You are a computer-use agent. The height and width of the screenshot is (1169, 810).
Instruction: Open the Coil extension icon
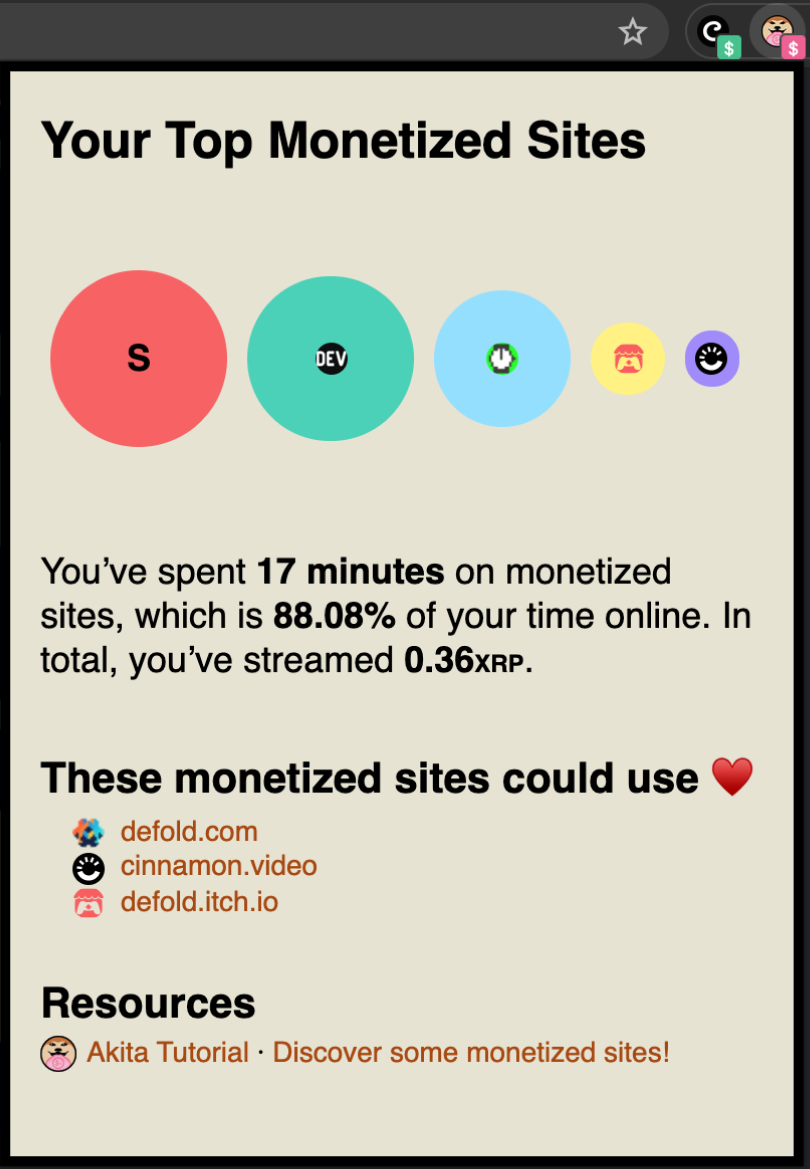715,33
